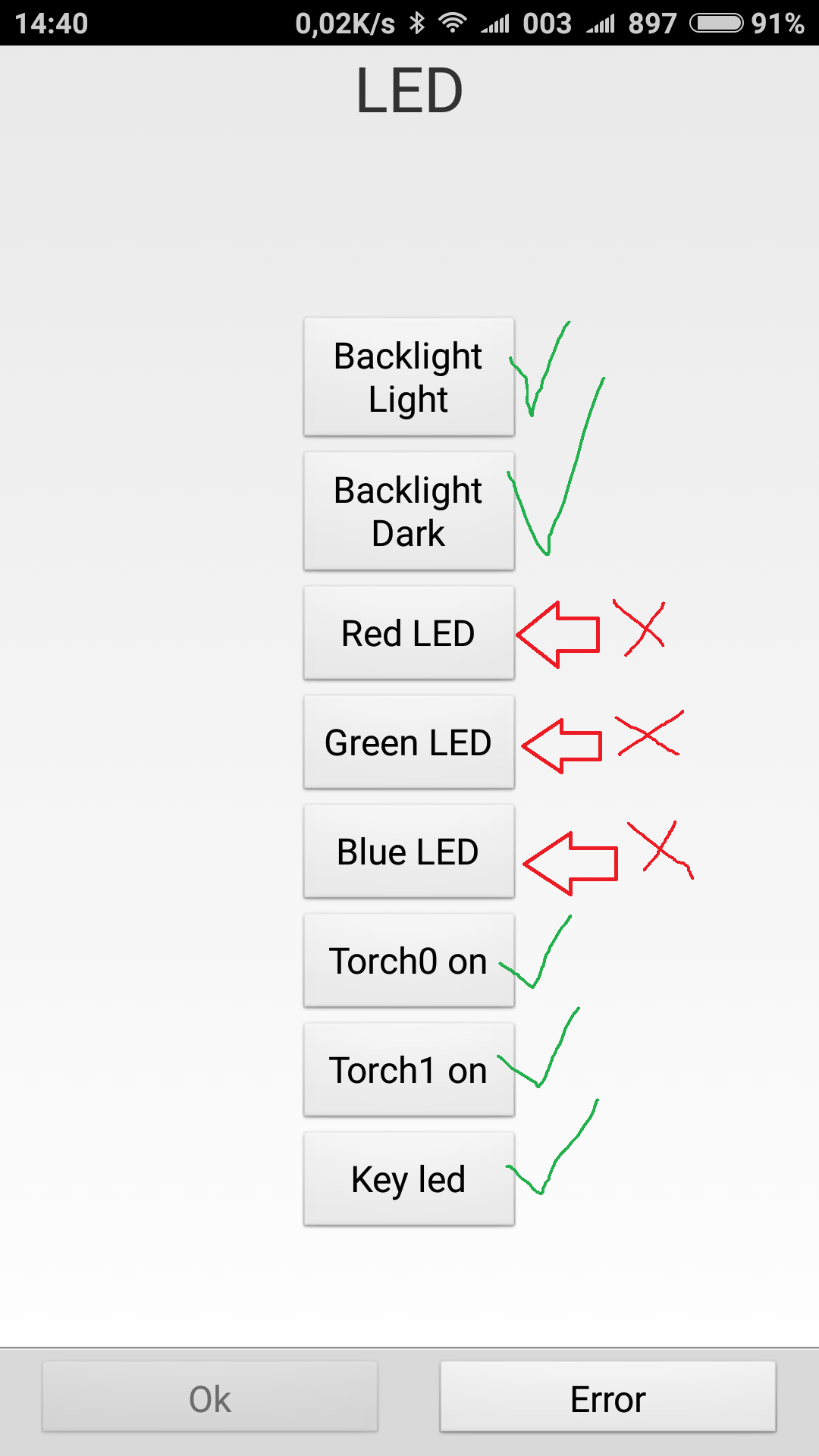Tap the Backlight Light button

409,377
